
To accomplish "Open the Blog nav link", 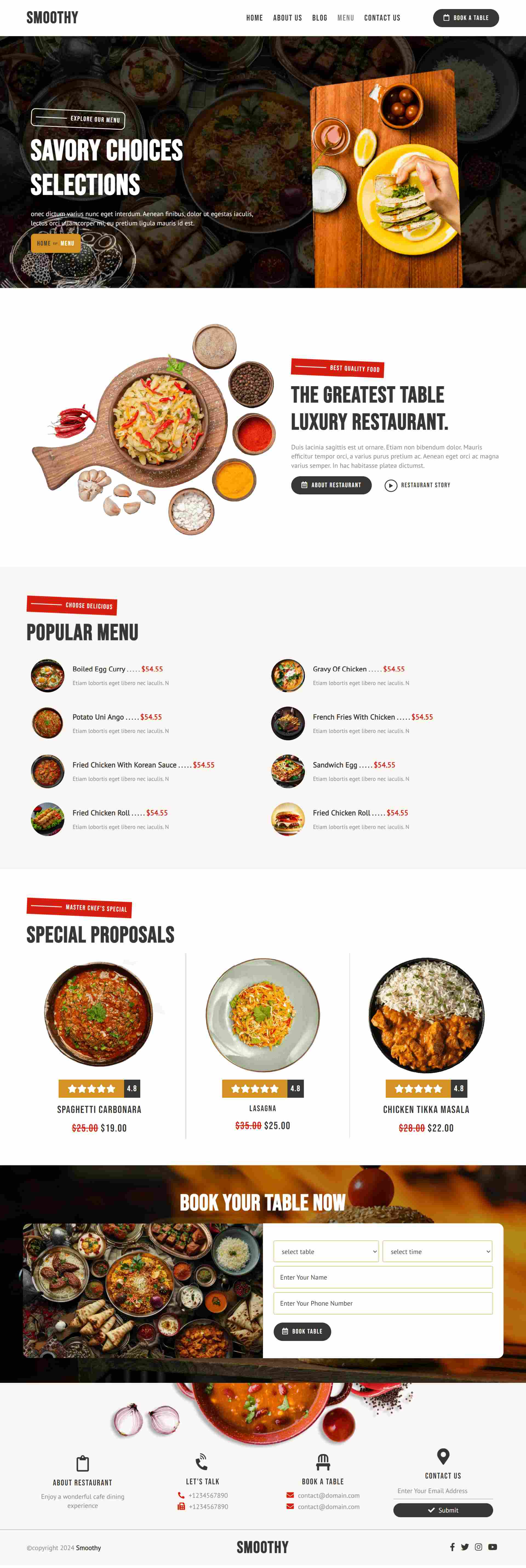I will [x=320, y=18].
